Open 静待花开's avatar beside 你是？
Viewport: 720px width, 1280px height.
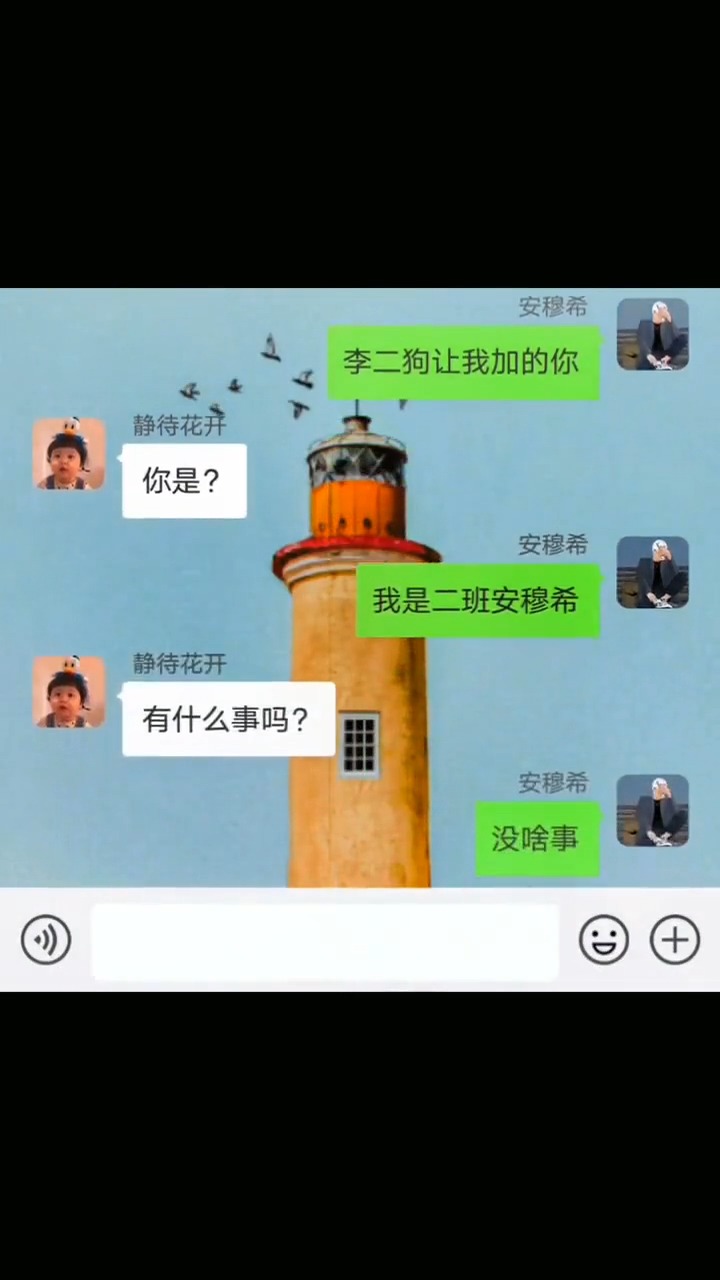[x=69, y=454]
